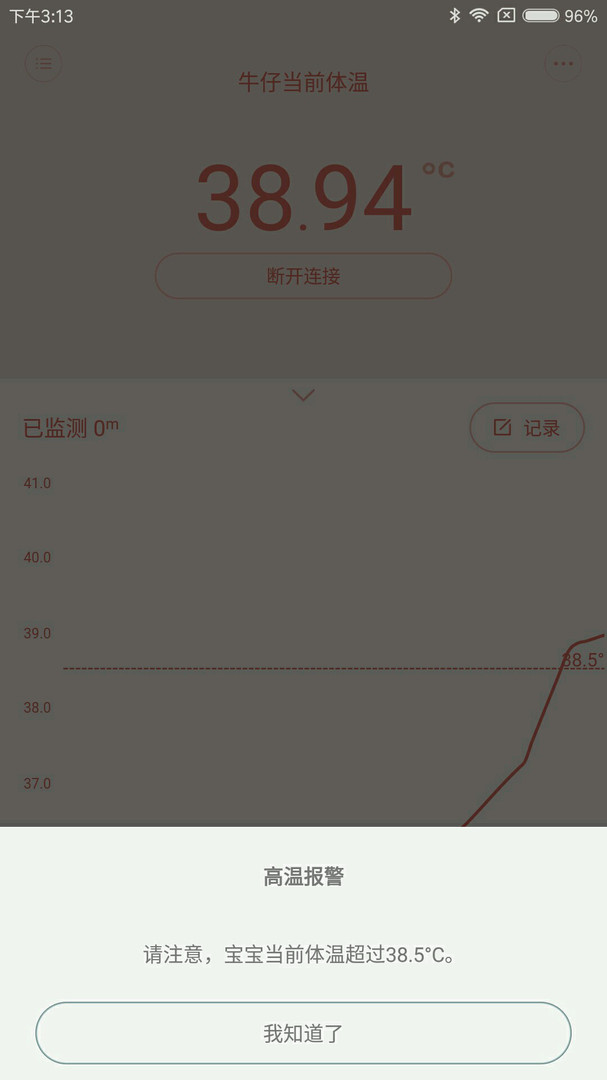Screen dimensions: 607x1080
Task: Open the list menu icon
Action: [x=43, y=64]
